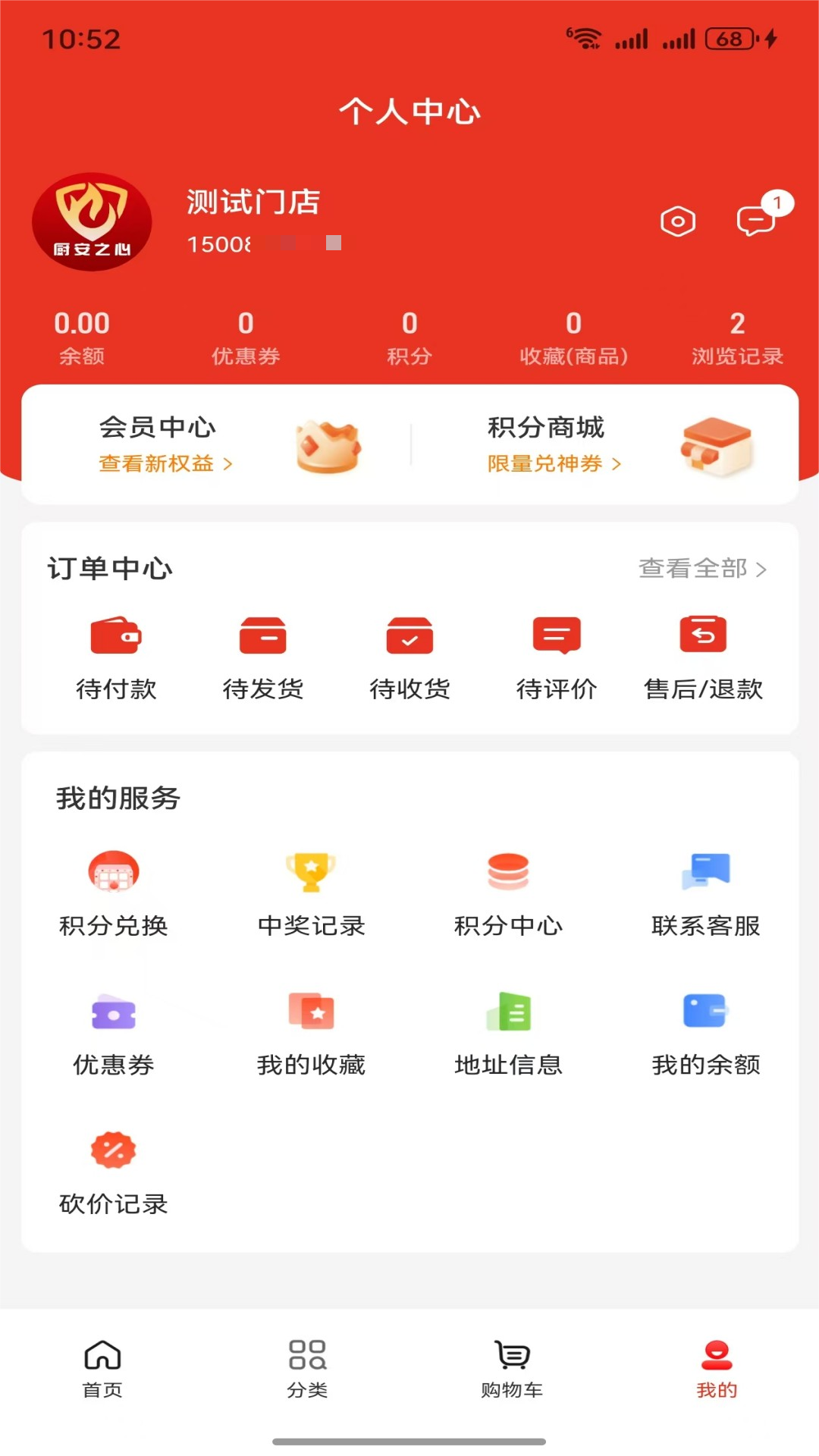819x1456 pixels.
Task: Open the camera icon near the store name
Action: [677, 220]
